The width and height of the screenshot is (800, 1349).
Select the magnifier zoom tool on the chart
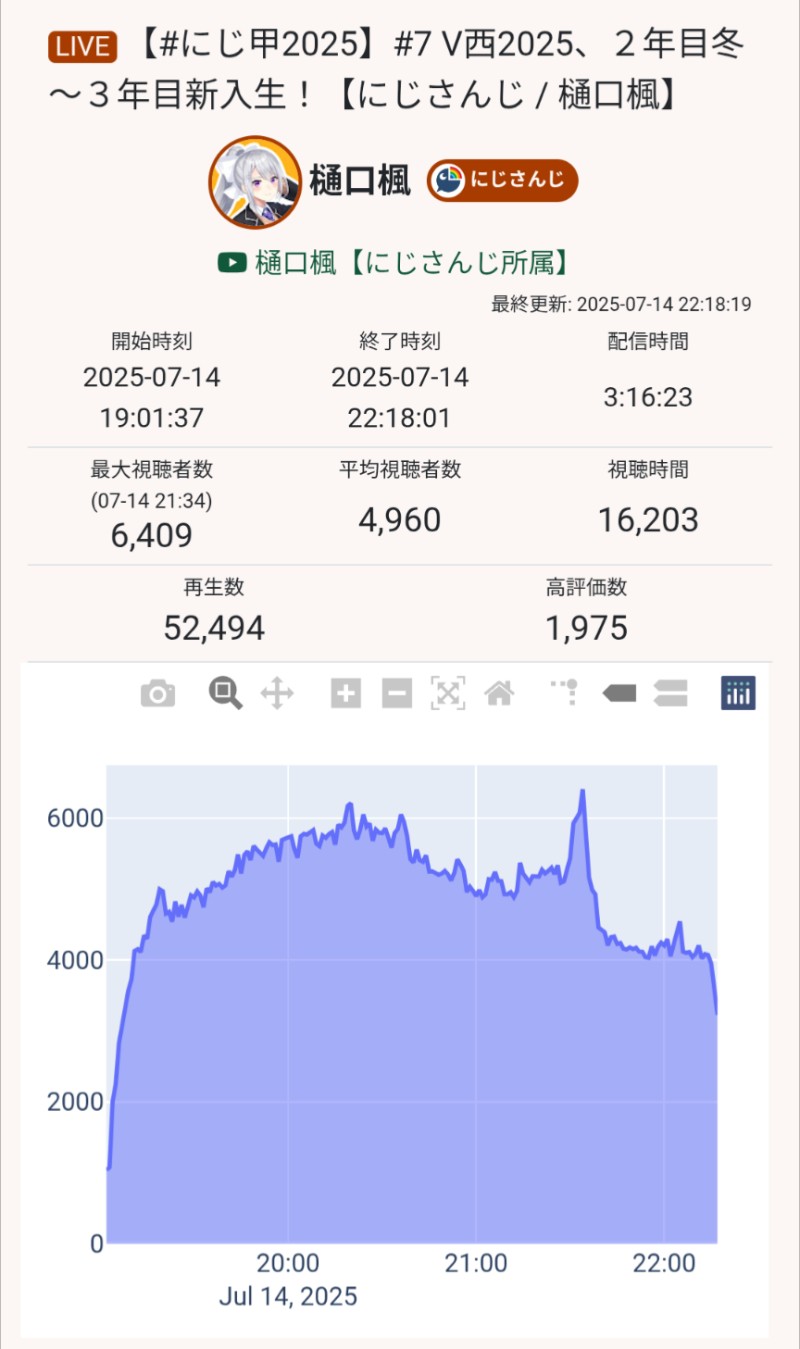pyautogui.click(x=225, y=693)
